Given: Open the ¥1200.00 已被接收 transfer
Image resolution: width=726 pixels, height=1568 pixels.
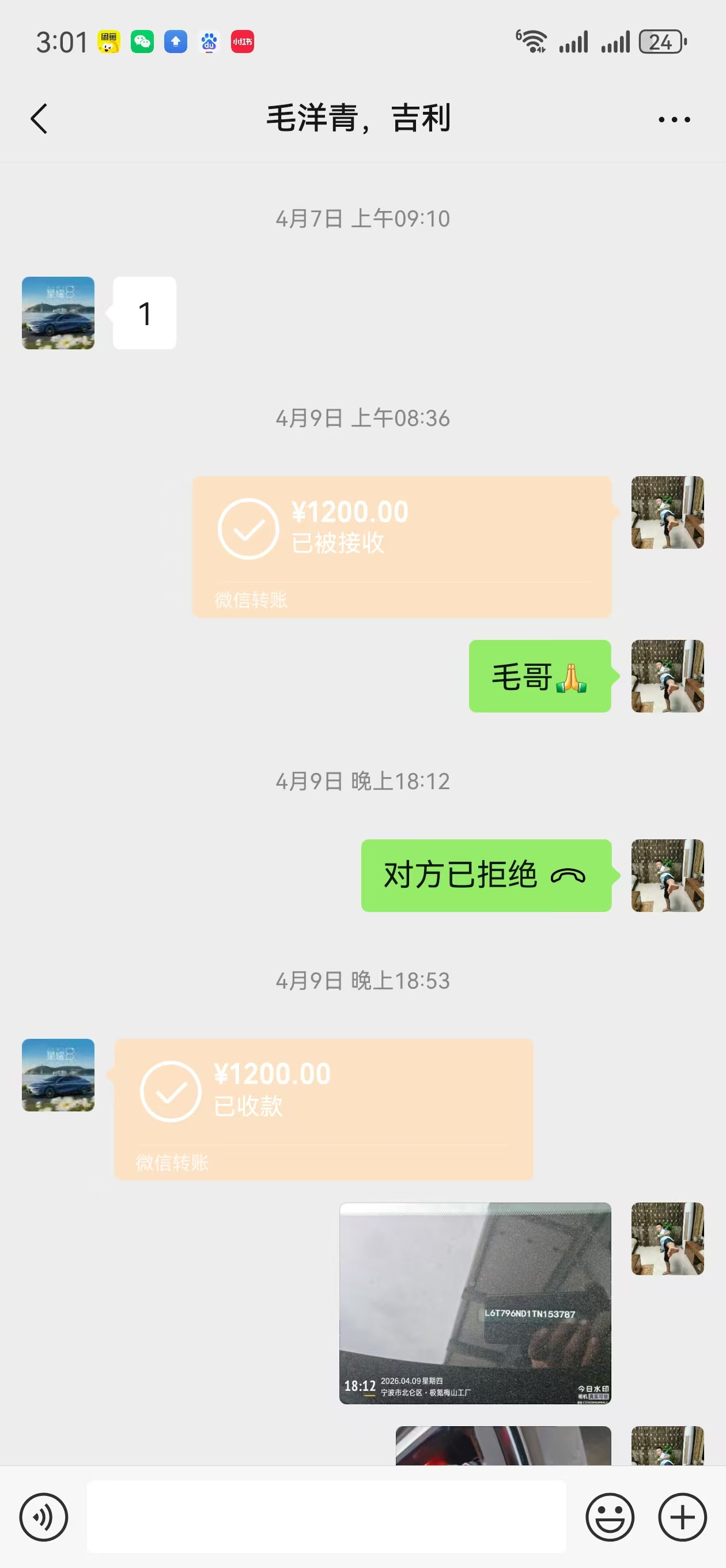Looking at the screenshot, I should (x=402, y=546).
